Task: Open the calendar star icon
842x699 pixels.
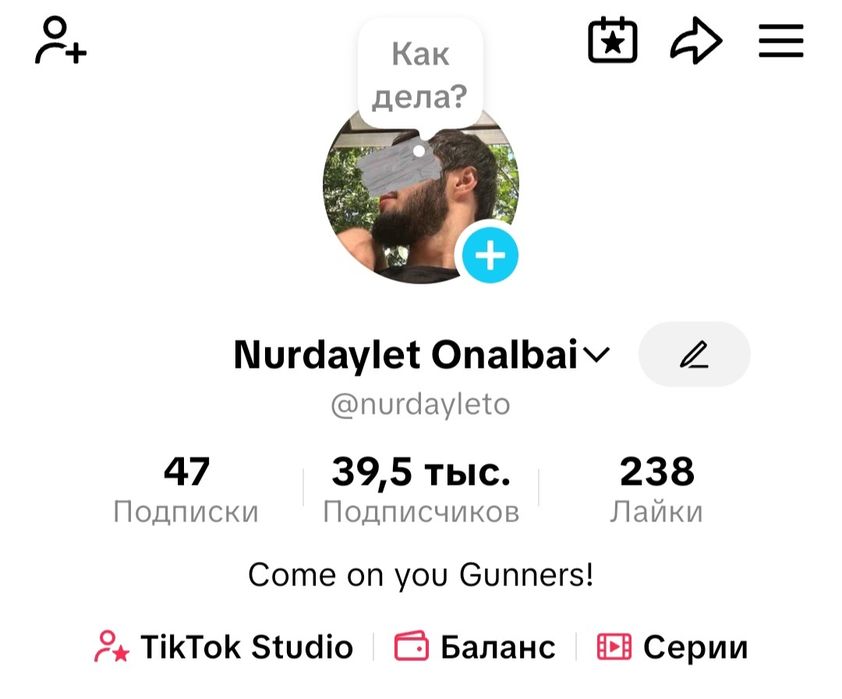Action: tap(612, 41)
